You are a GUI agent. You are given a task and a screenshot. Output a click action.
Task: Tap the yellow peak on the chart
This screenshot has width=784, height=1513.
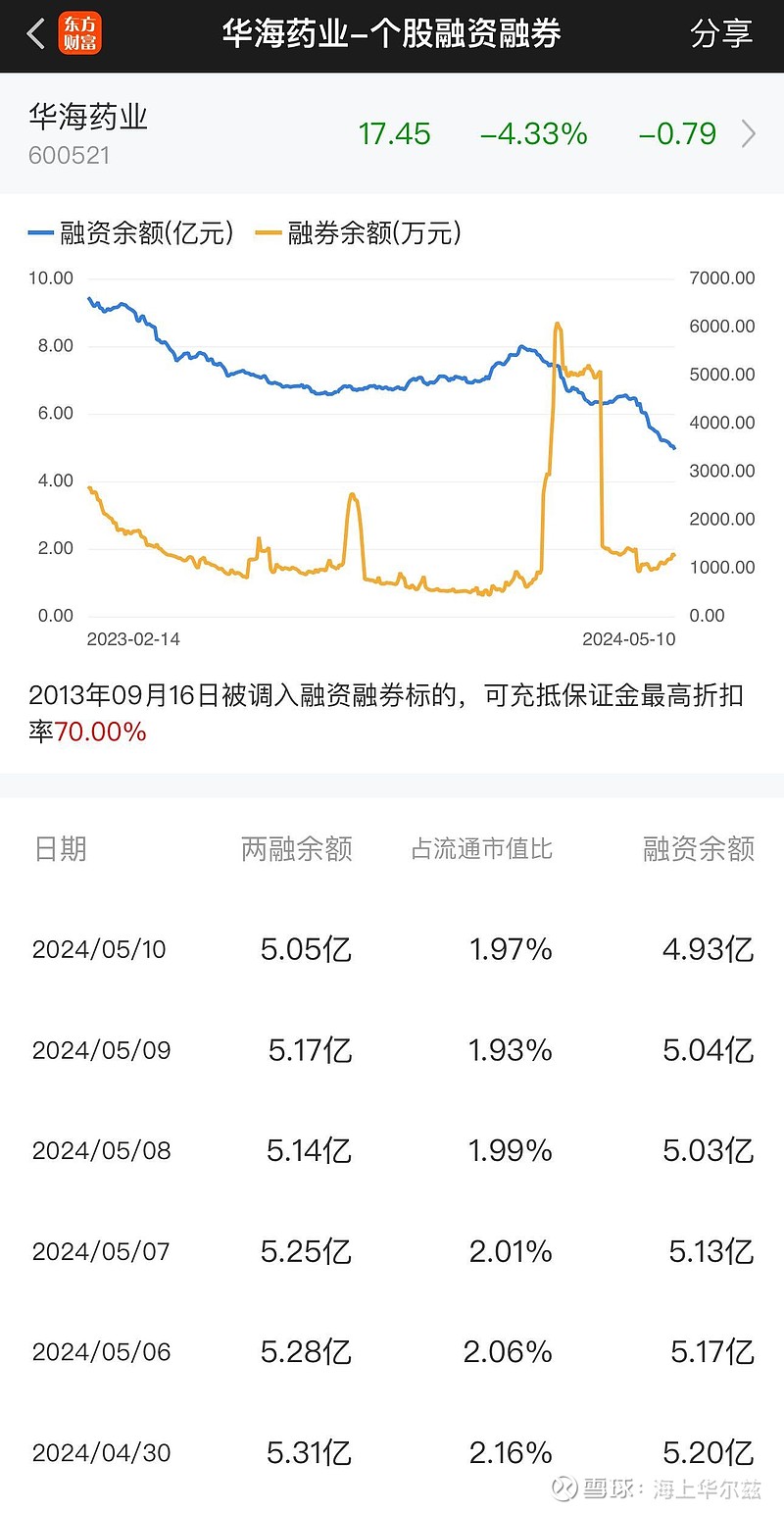pyautogui.click(x=557, y=324)
